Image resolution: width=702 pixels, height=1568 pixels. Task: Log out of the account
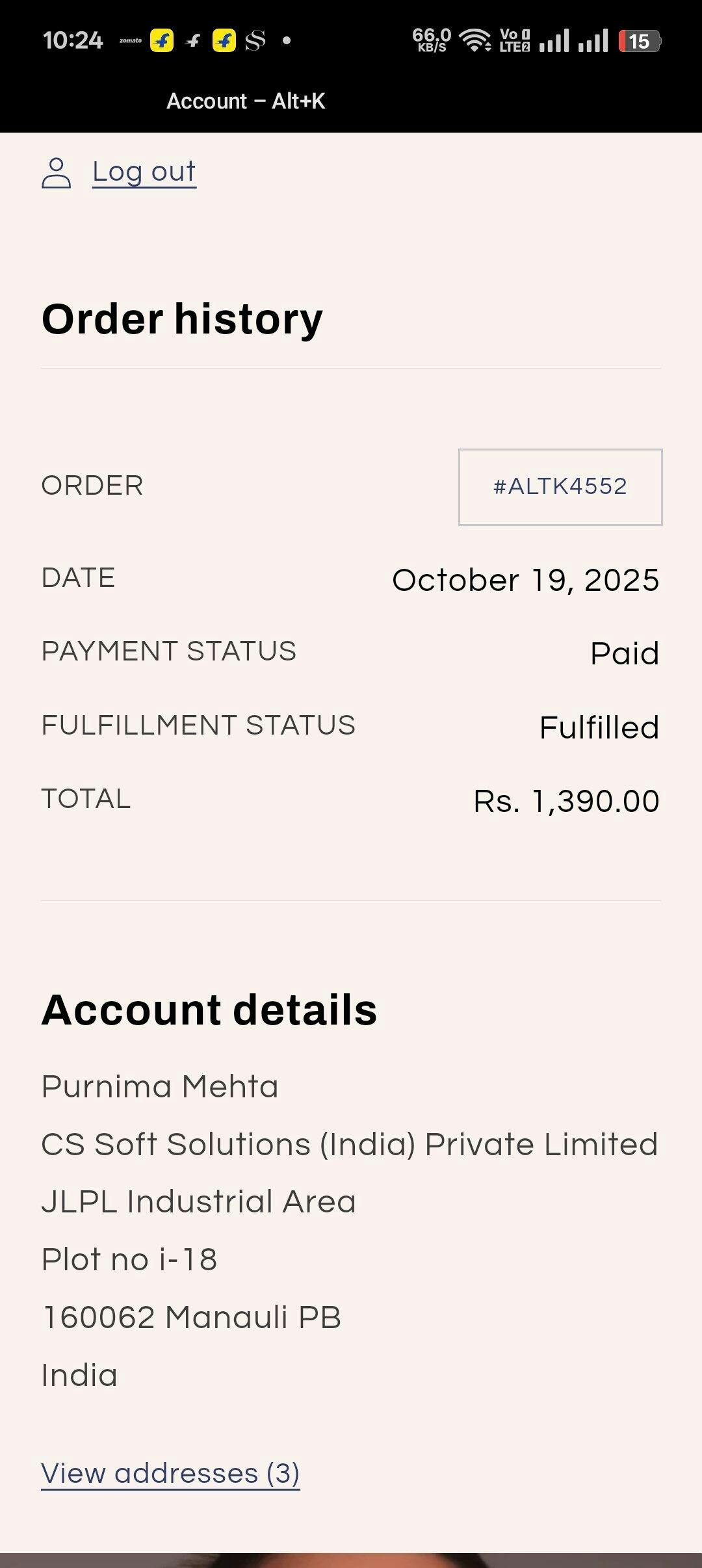[144, 172]
